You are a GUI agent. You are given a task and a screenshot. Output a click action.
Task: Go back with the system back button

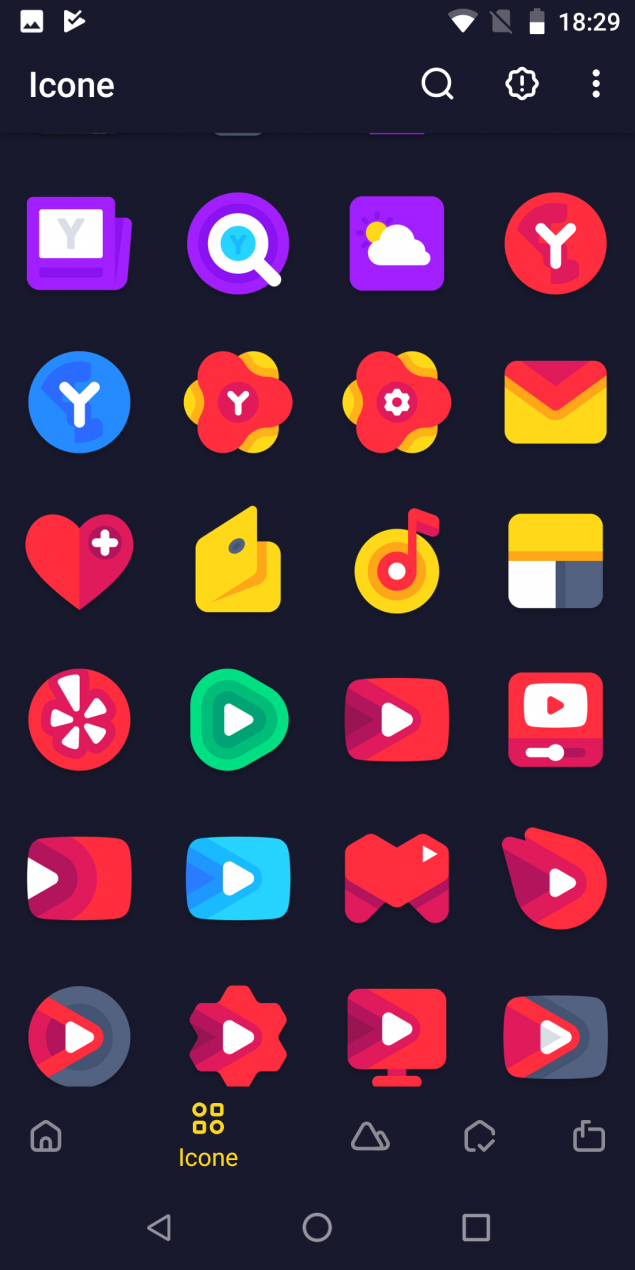(159, 1227)
